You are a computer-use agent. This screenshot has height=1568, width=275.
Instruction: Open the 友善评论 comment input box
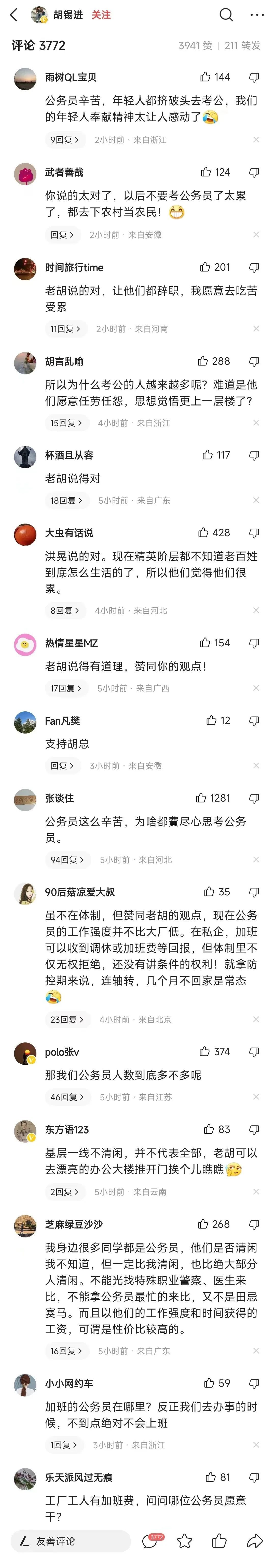(x=70, y=1541)
